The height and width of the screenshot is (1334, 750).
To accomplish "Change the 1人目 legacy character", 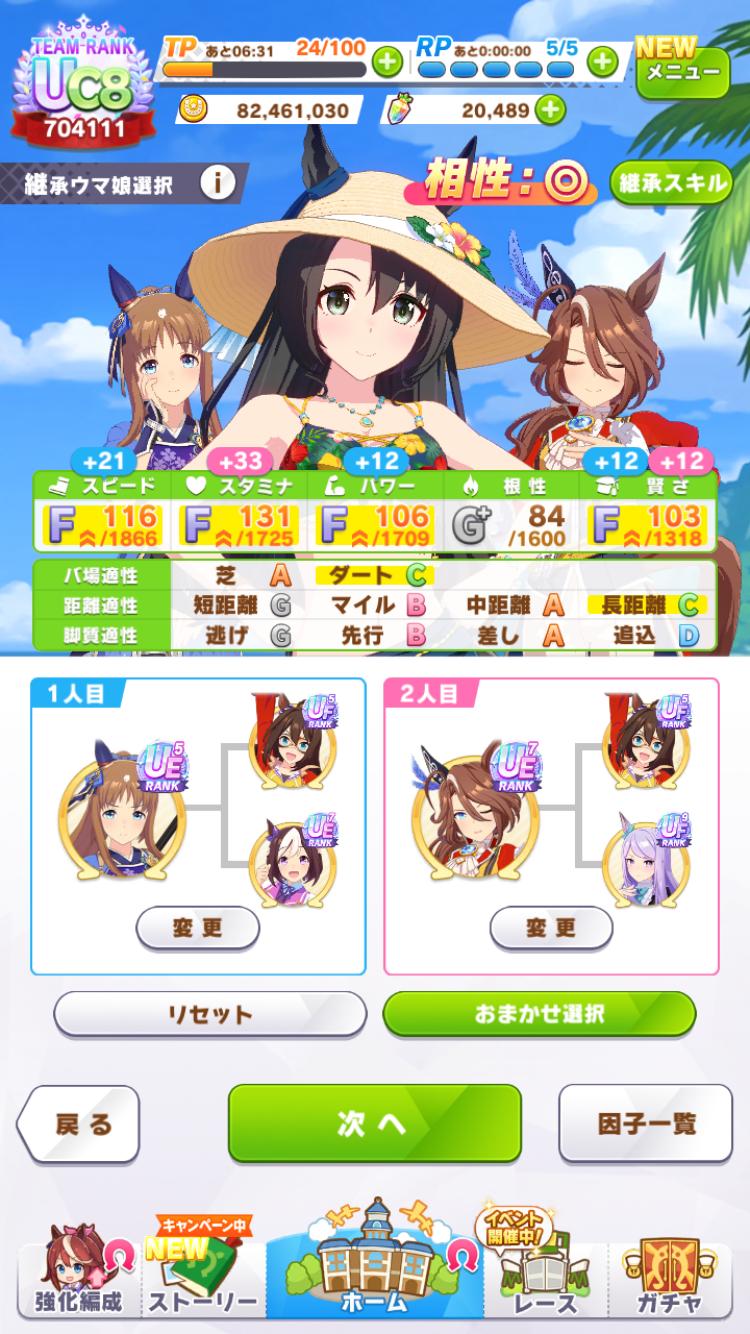I will click(197, 928).
